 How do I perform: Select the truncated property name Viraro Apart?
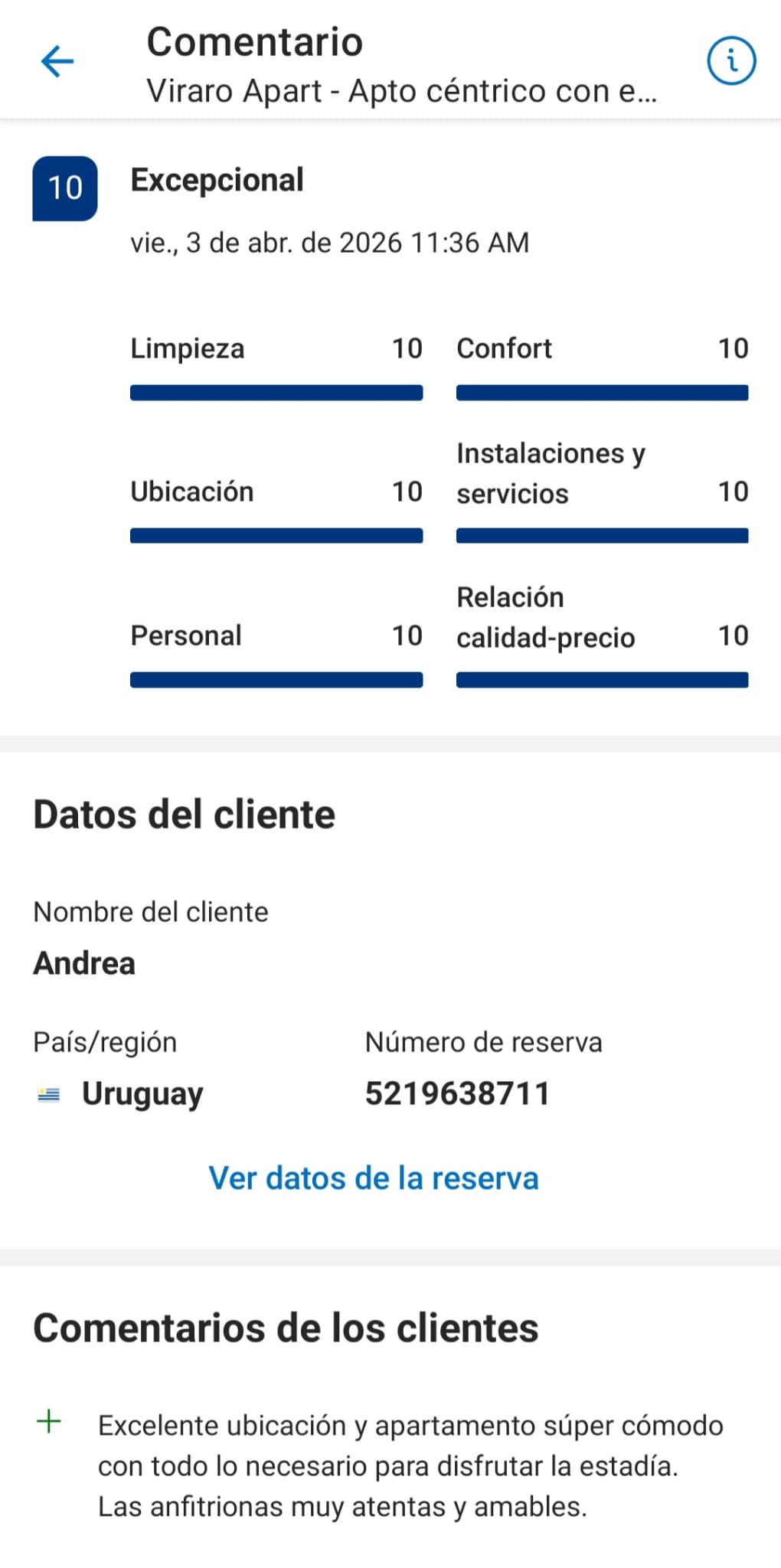tap(403, 91)
